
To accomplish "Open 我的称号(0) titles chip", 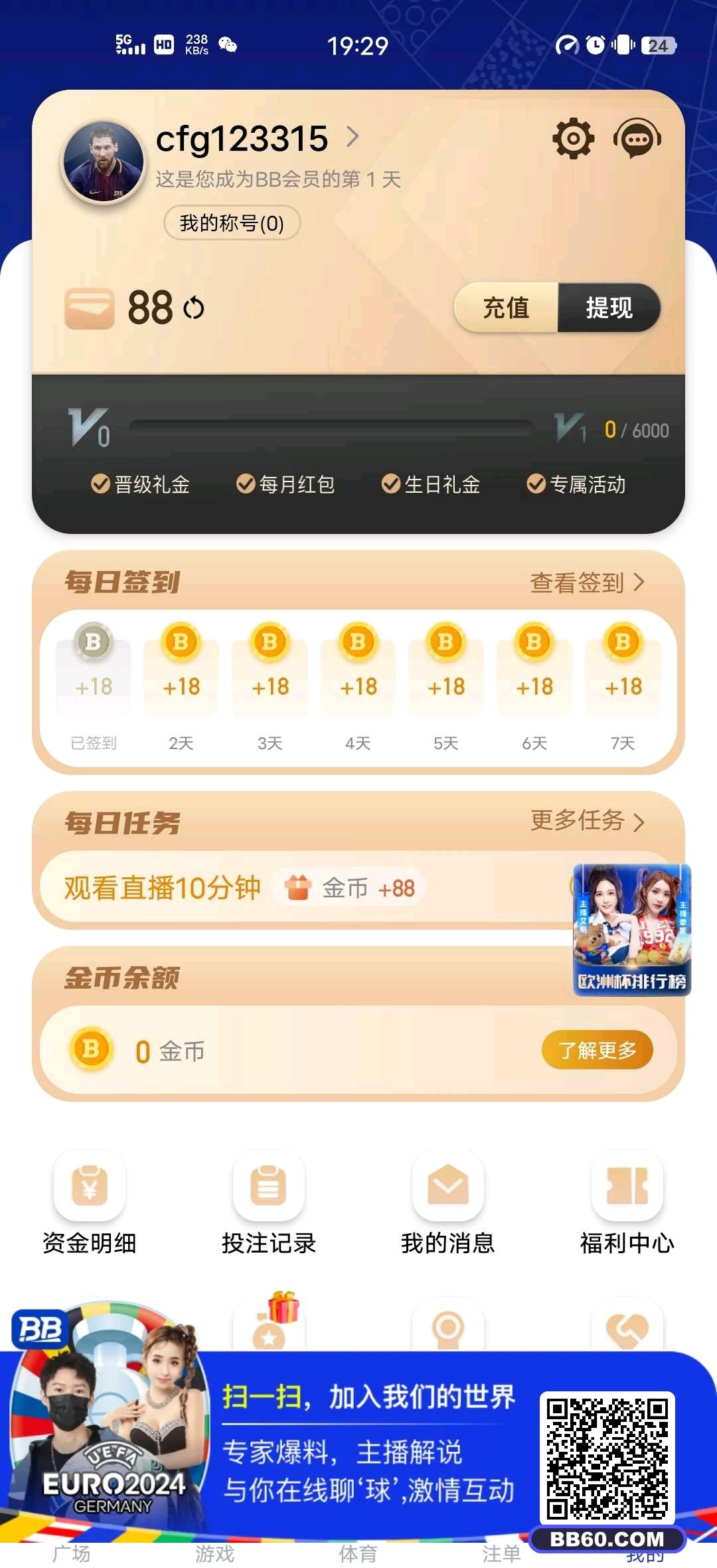I will [232, 223].
